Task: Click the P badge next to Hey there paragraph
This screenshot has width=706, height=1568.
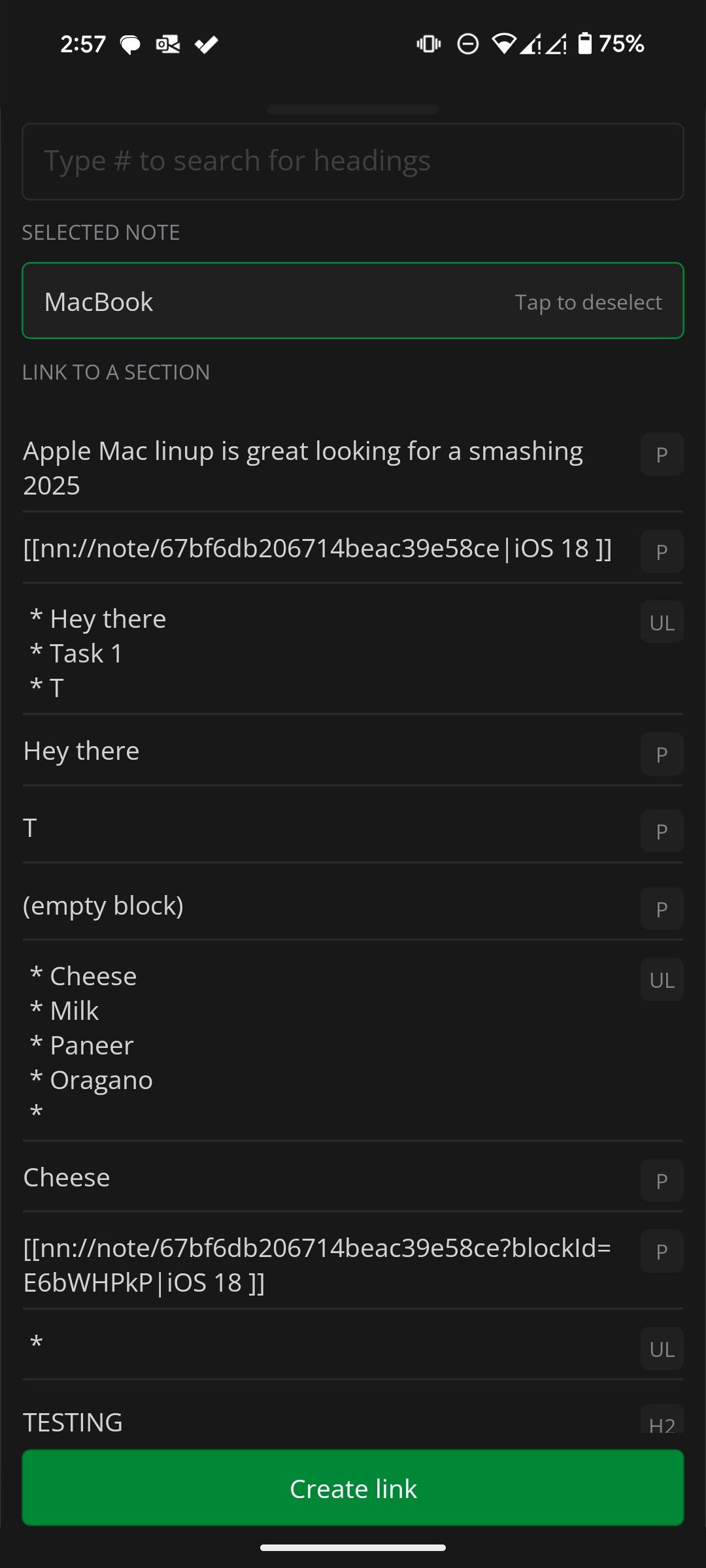Action: [662, 754]
